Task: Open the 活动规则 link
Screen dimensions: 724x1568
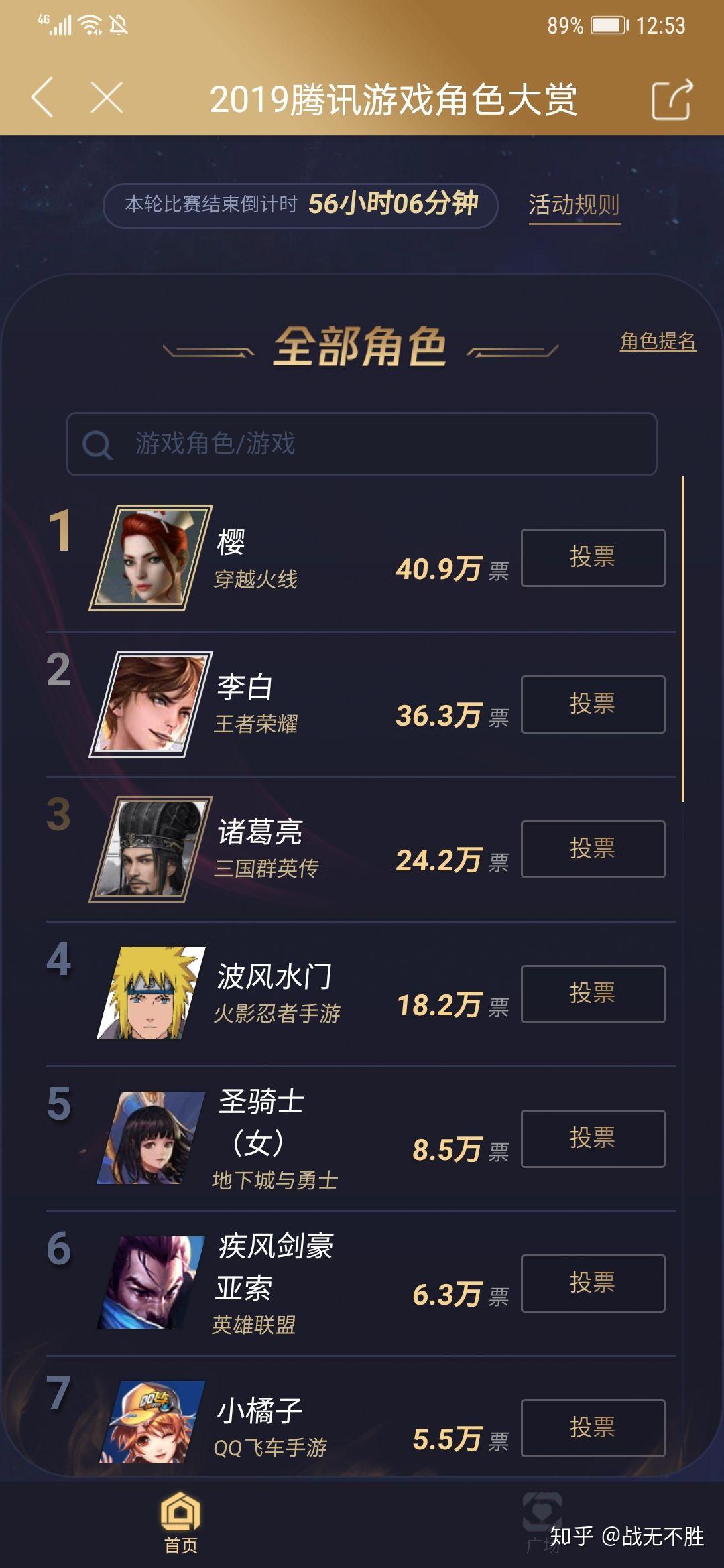Action: click(574, 205)
